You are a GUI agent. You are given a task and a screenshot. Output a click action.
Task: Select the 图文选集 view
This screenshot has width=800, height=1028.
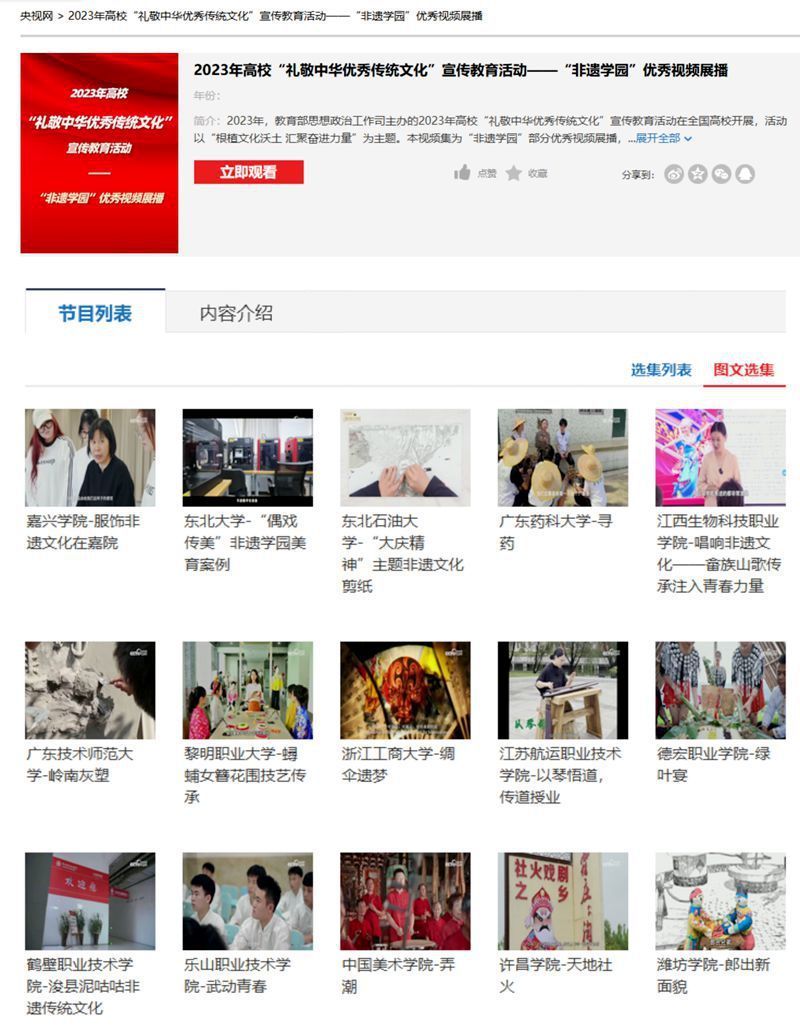(743, 369)
